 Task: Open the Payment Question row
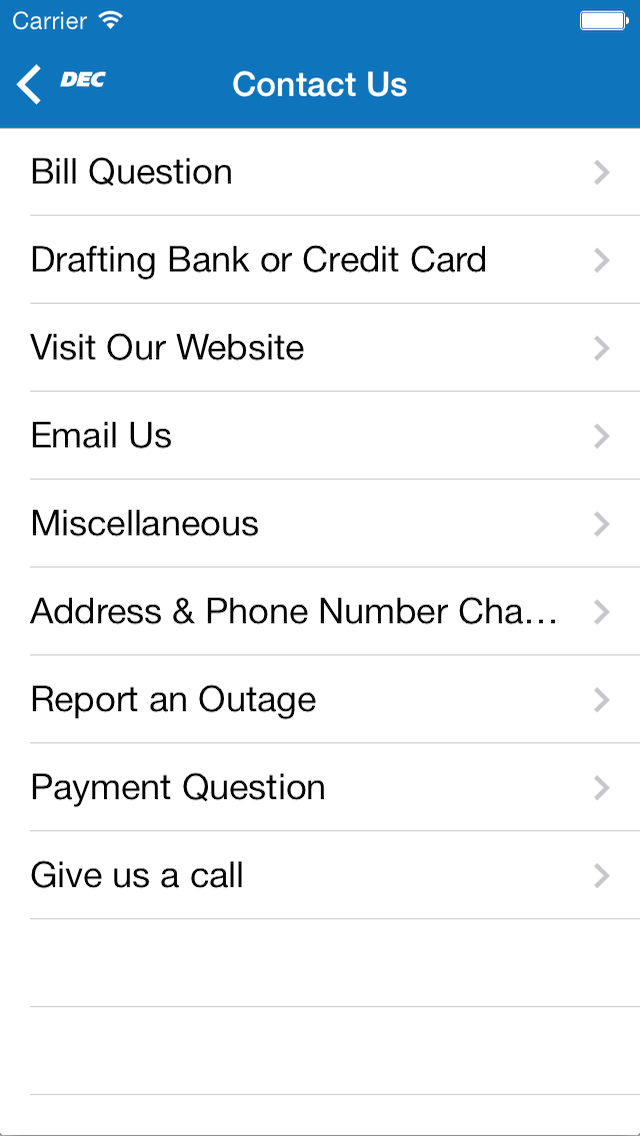pyautogui.click(x=320, y=788)
